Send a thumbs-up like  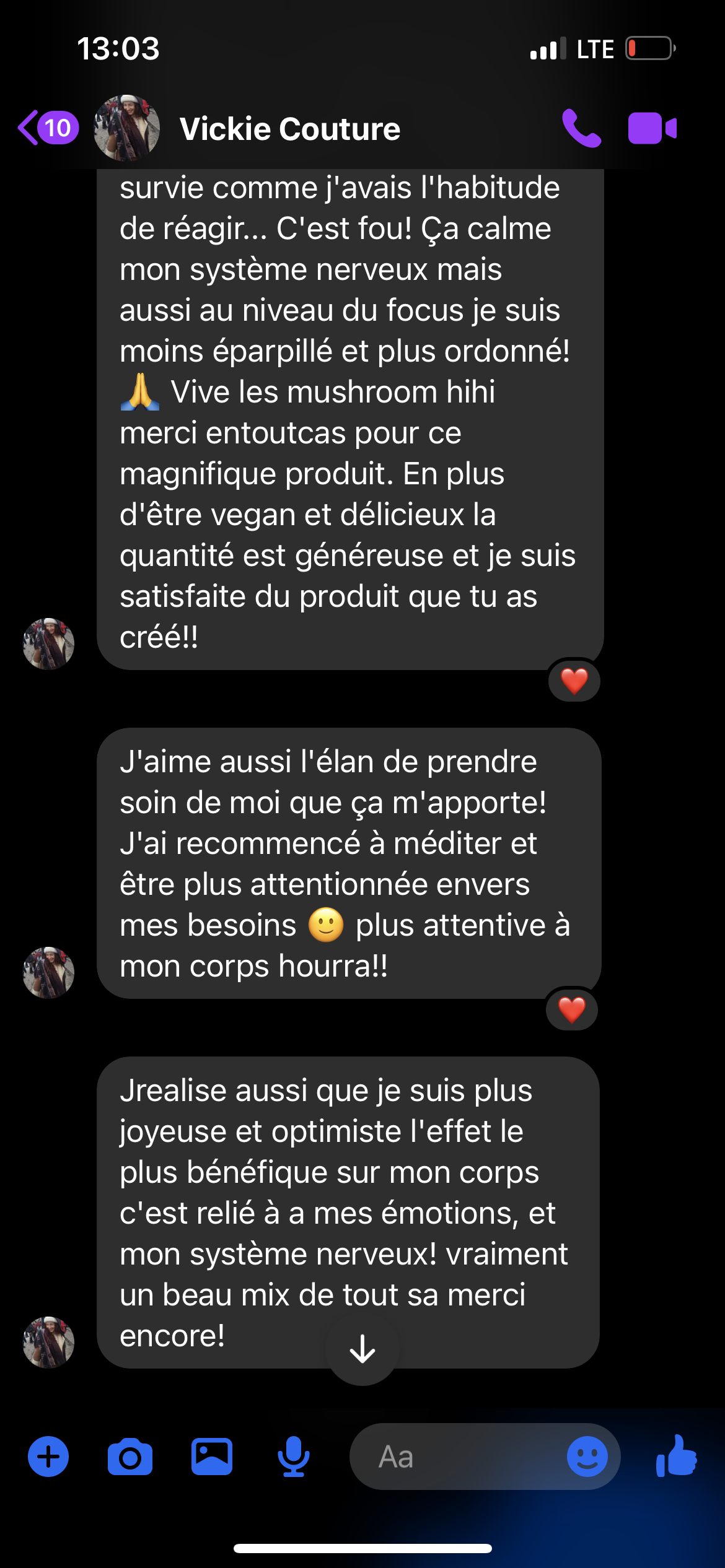tap(677, 1457)
